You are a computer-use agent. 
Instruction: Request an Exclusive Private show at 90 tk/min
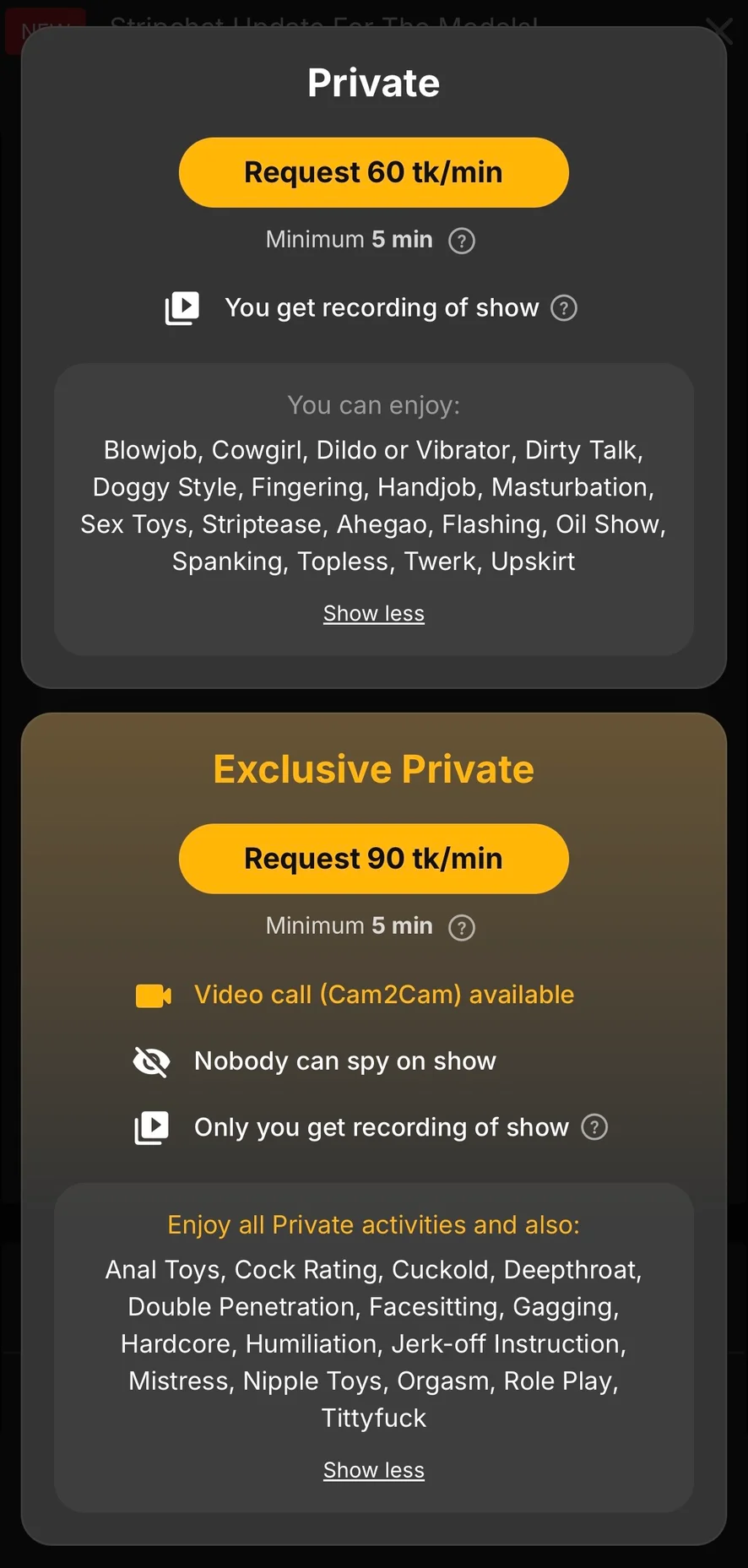[x=373, y=859]
